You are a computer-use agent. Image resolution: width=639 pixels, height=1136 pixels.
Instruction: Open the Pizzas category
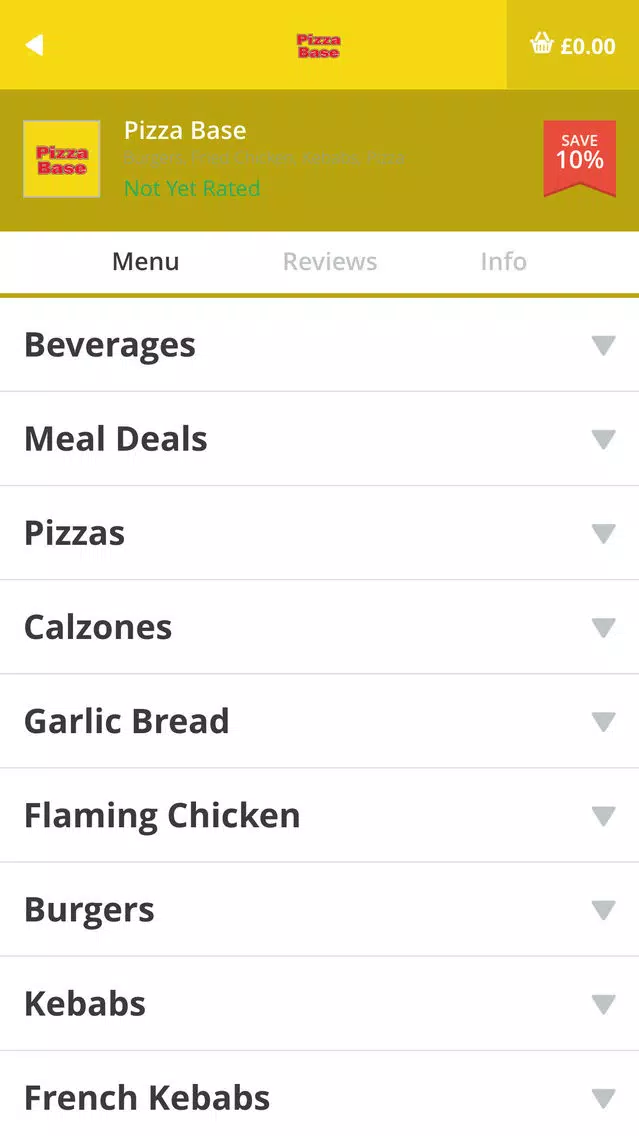coord(320,533)
